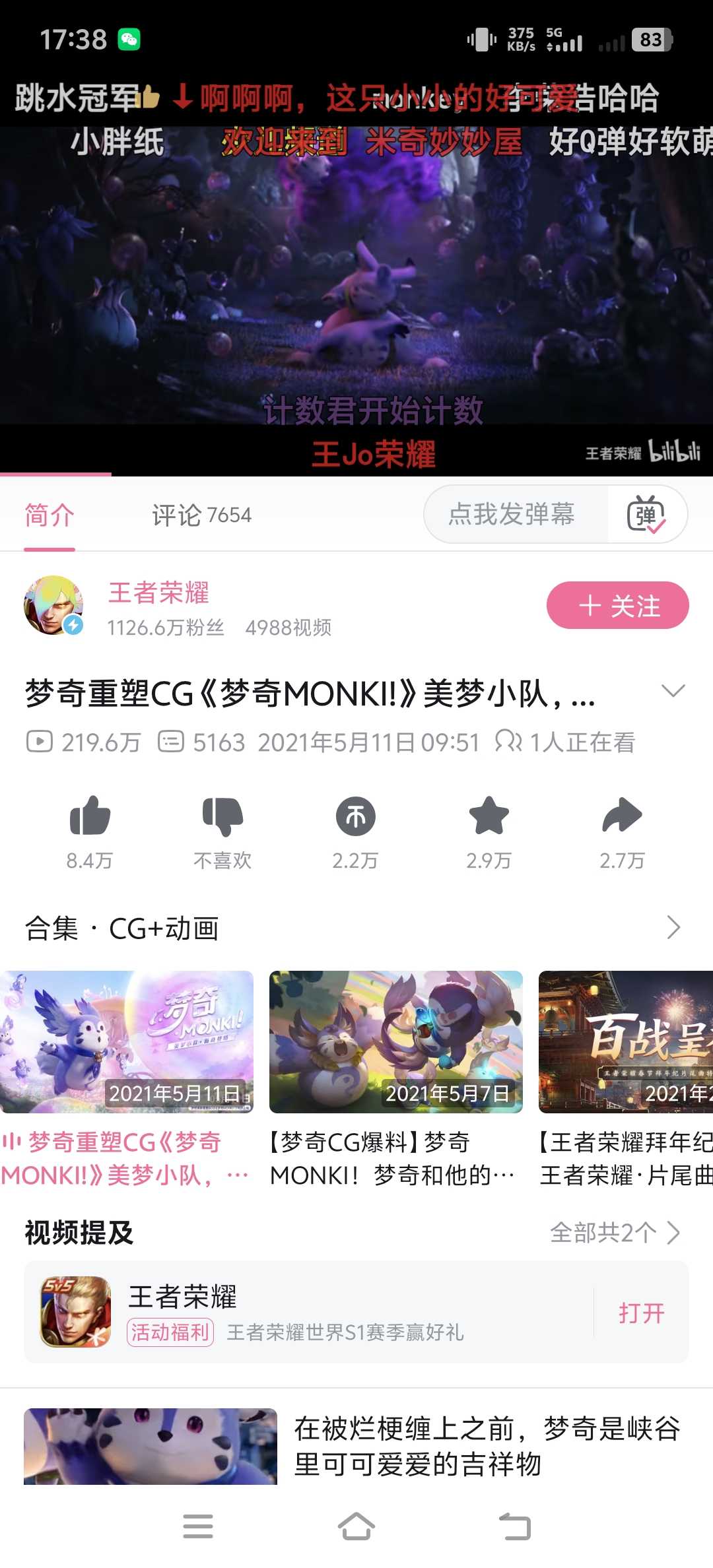
Task: Toggle the danmaku 弹 switch icon
Action: click(646, 514)
